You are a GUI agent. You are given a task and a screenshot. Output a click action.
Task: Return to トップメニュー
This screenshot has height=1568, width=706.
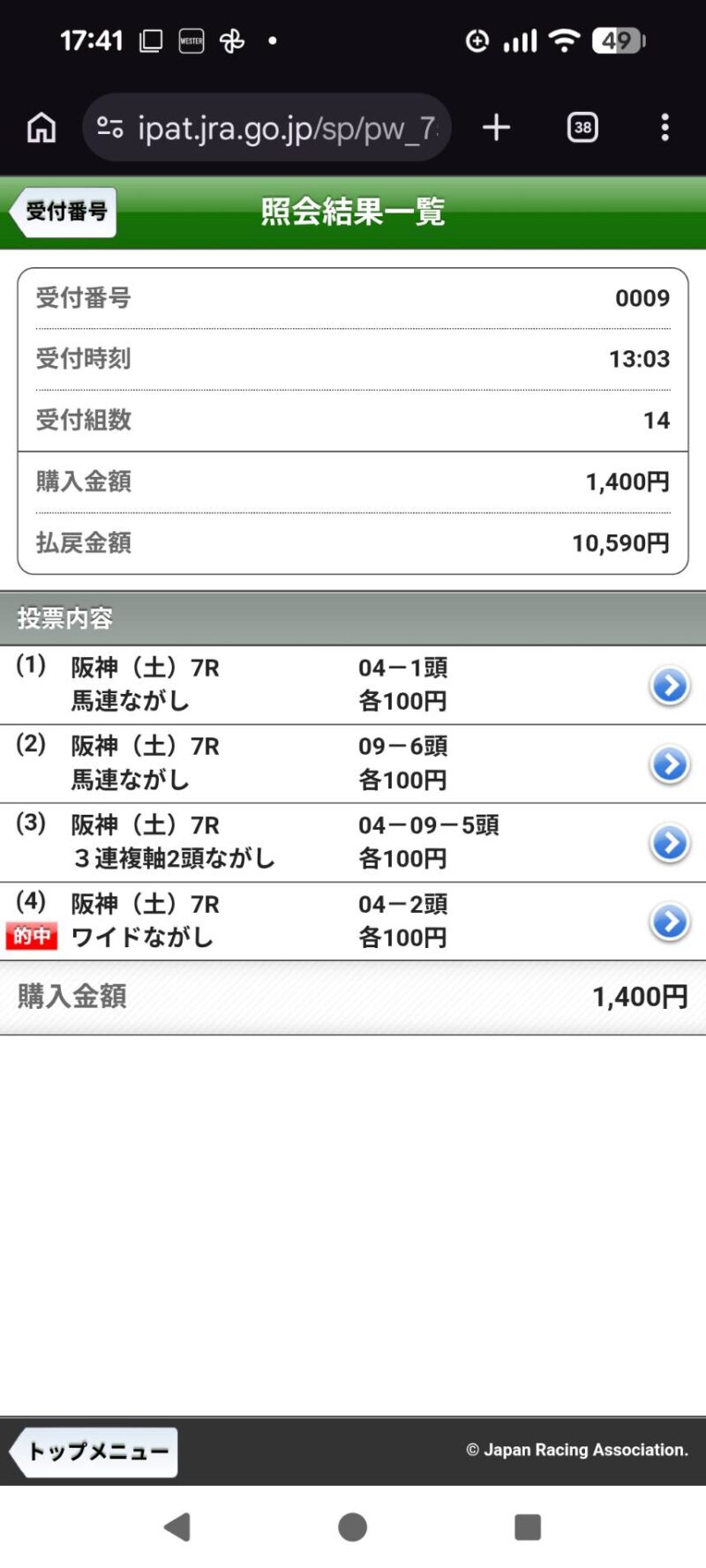point(95,1451)
